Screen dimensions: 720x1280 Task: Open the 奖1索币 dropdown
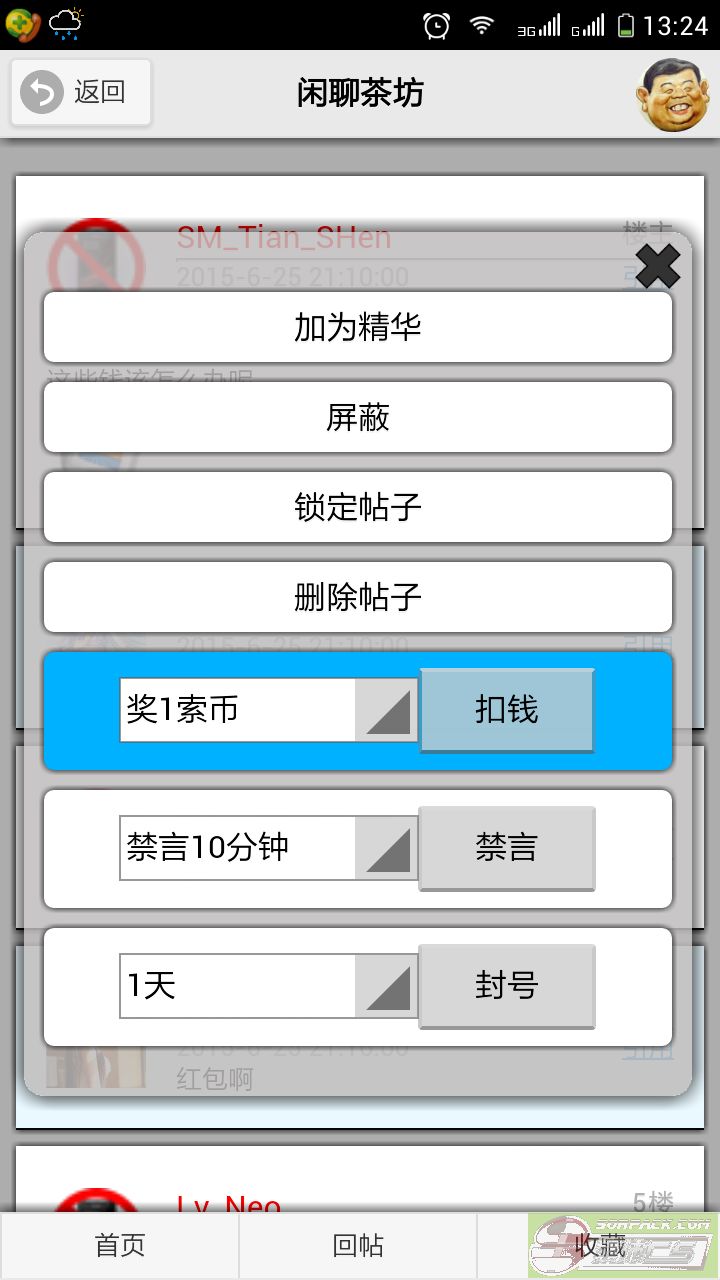click(268, 710)
